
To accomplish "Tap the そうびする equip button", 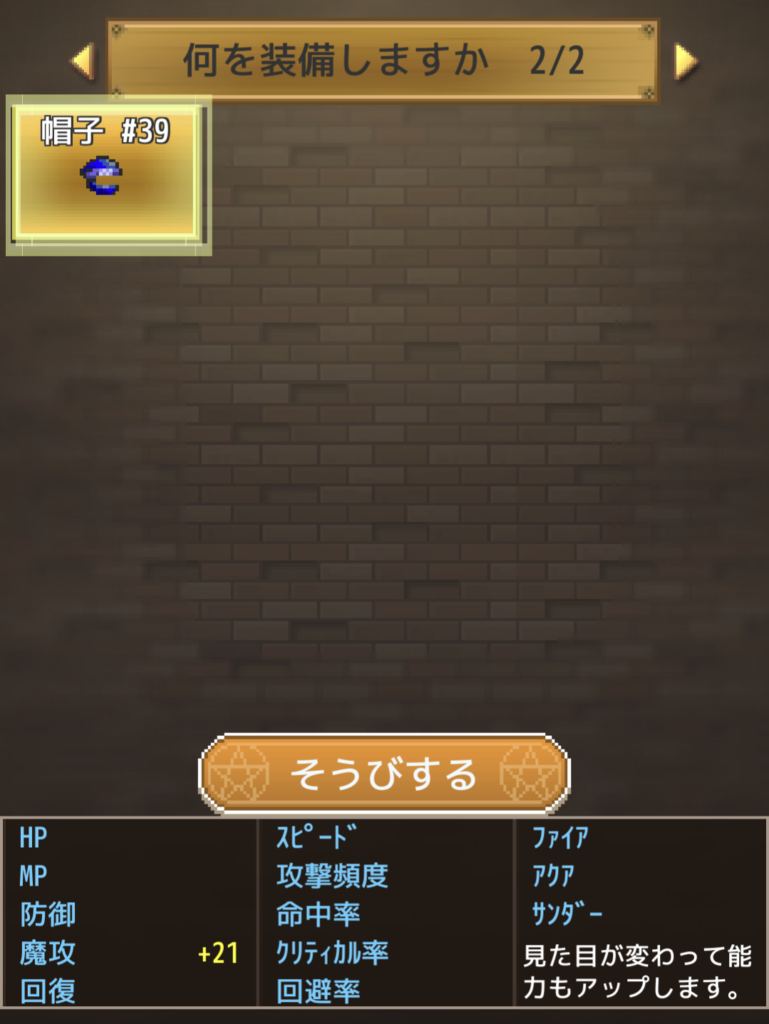I will tap(384, 774).
